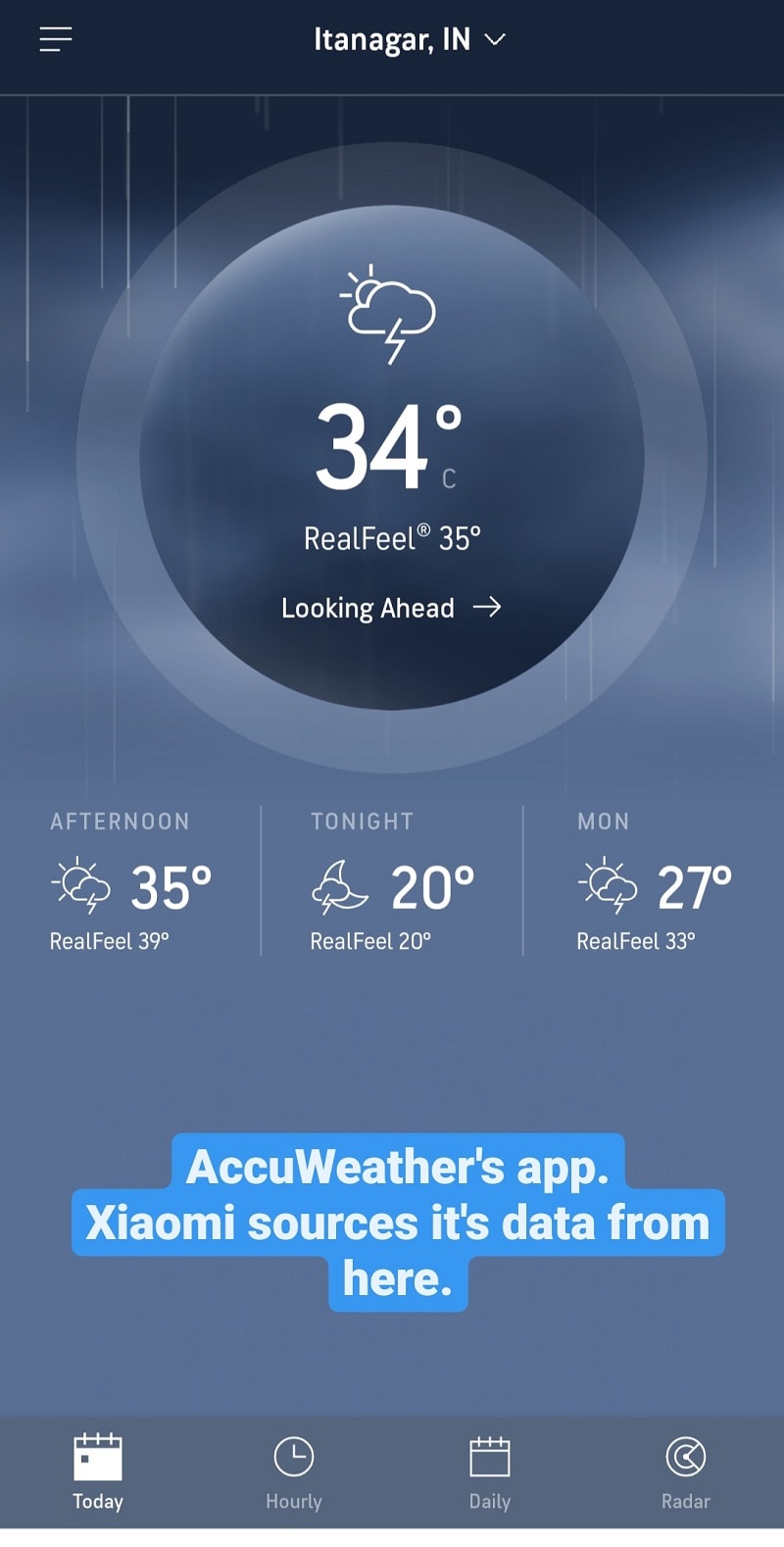Switch to the Daily tab
Screen dimensions: 784x1547
click(x=490, y=1471)
